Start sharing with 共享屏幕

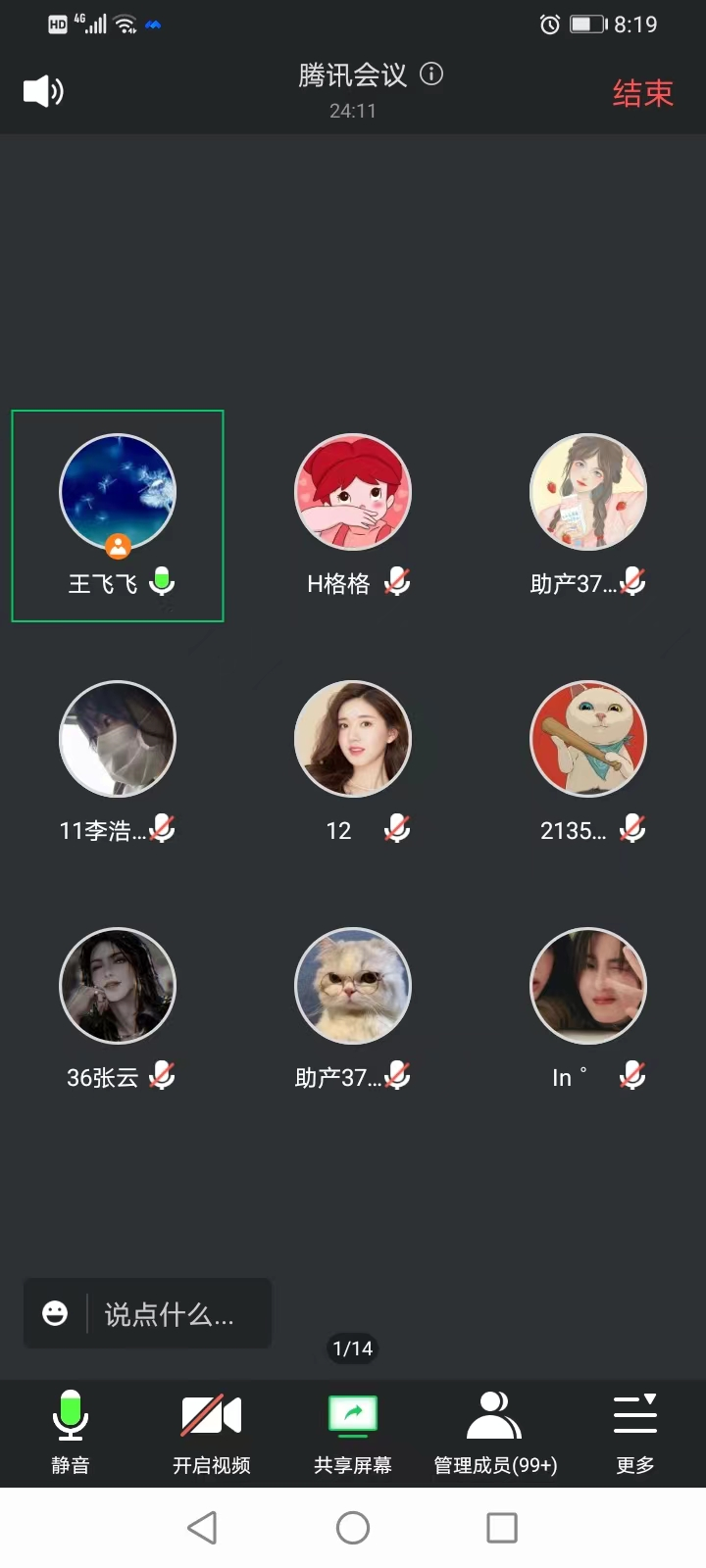[x=353, y=1431]
